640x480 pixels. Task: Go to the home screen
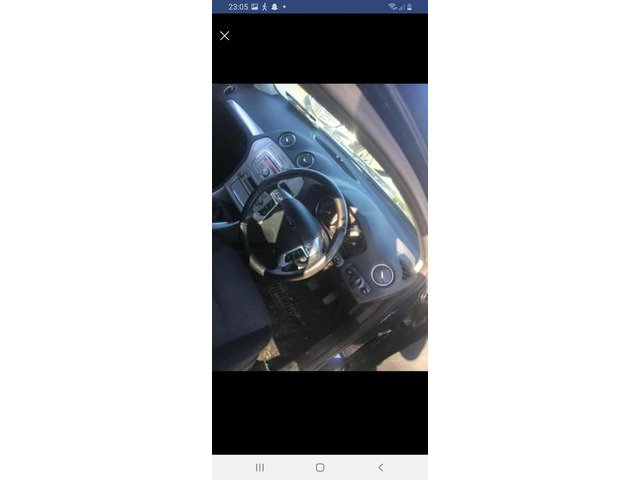[320, 467]
